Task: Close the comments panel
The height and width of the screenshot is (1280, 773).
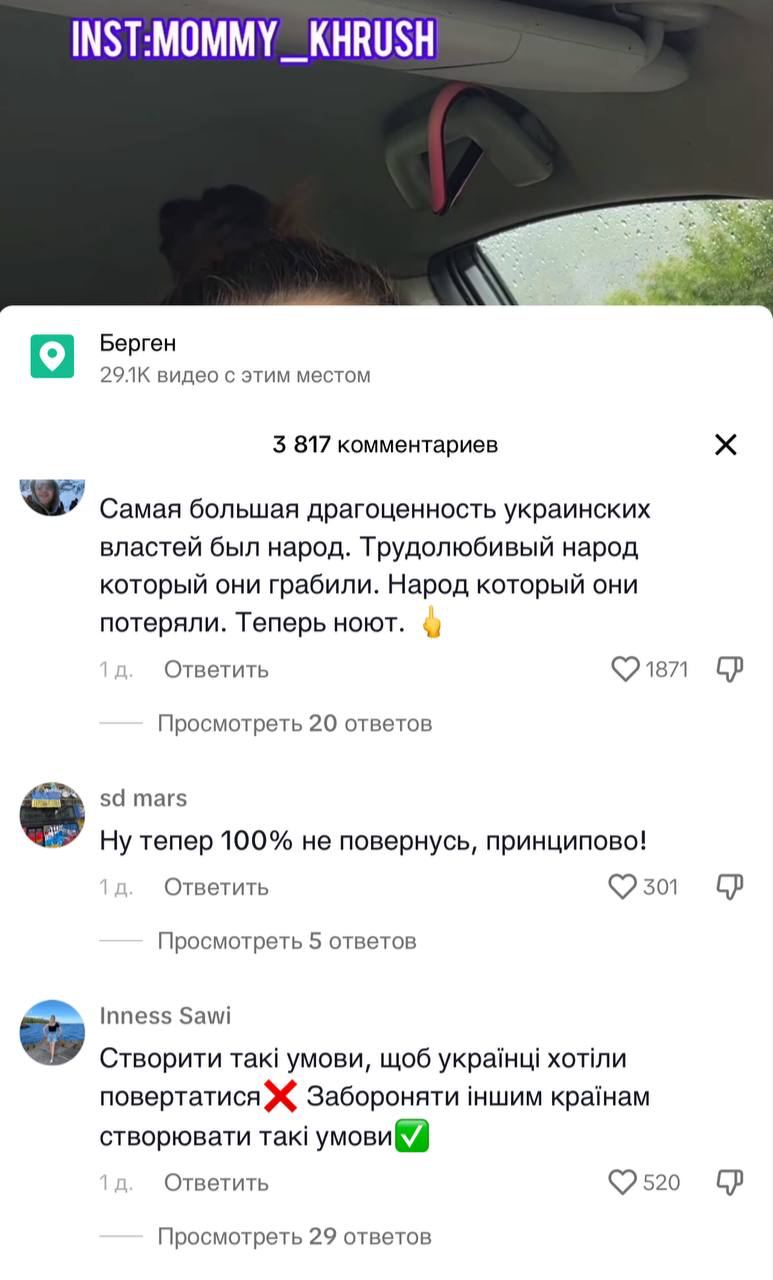Action: click(726, 445)
